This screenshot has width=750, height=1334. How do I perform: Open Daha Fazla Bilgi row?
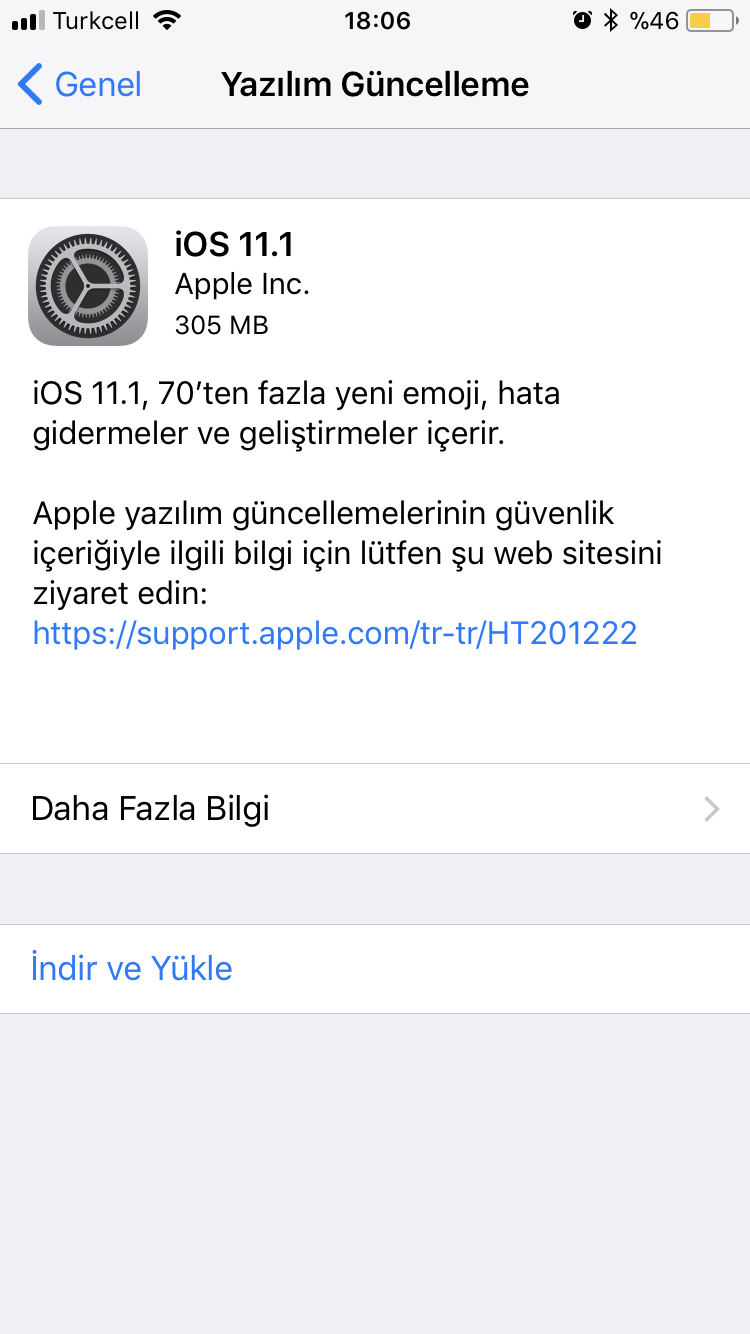pos(375,808)
